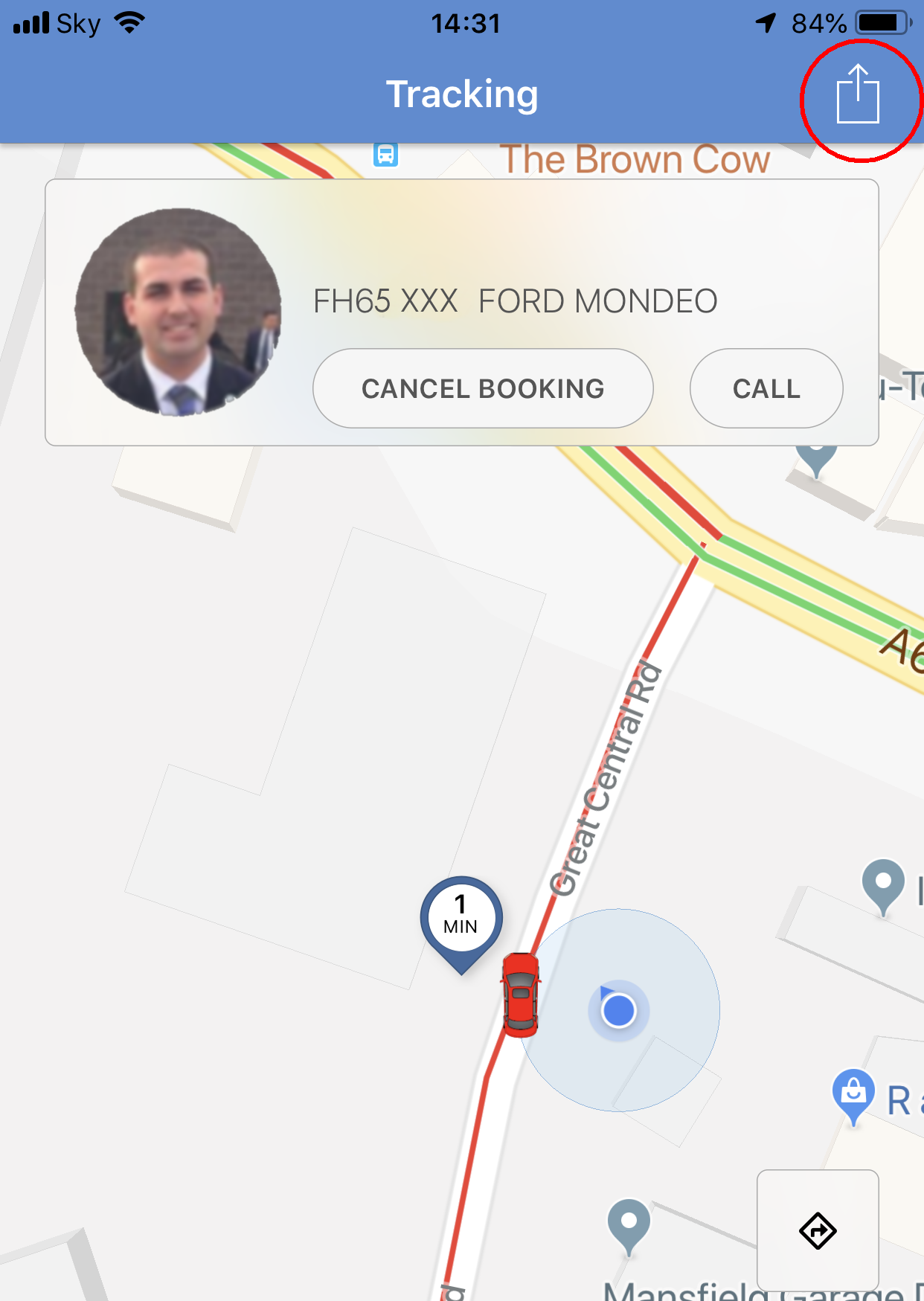Cancel the current booking
This screenshot has height=1301, width=924.
click(483, 388)
